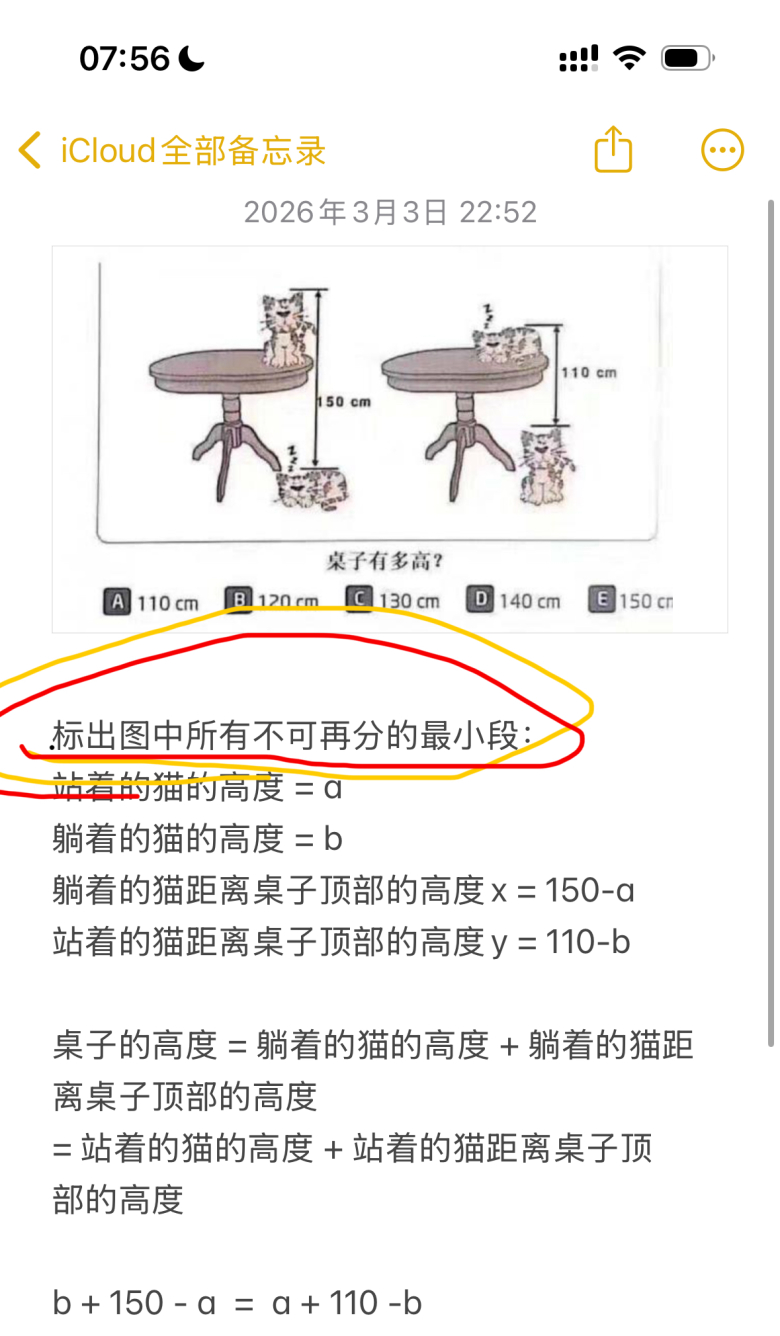The width and height of the screenshot is (780, 1336).
Task: Go back to iCloud全部备忘录
Action: (x=172, y=151)
